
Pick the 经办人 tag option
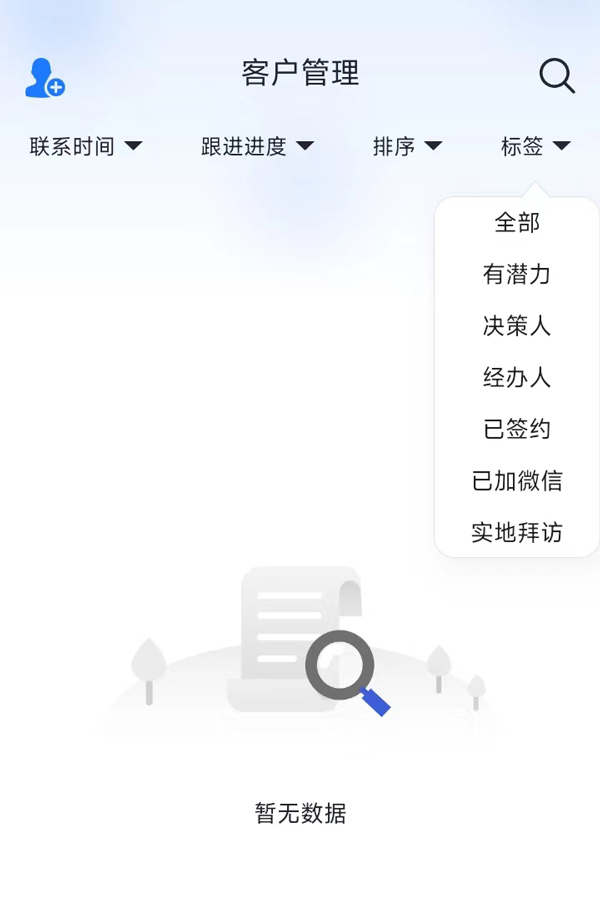tap(517, 378)
